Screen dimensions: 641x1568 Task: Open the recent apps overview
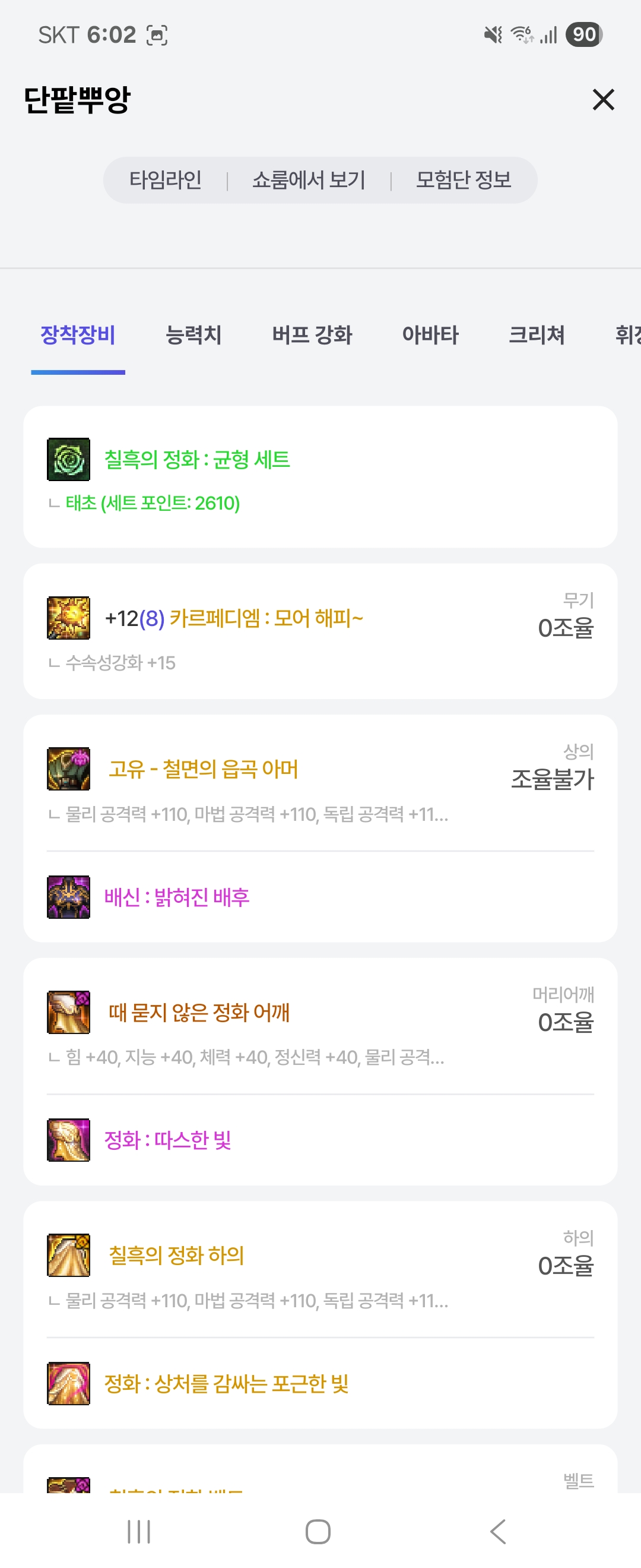point(139,1532)
